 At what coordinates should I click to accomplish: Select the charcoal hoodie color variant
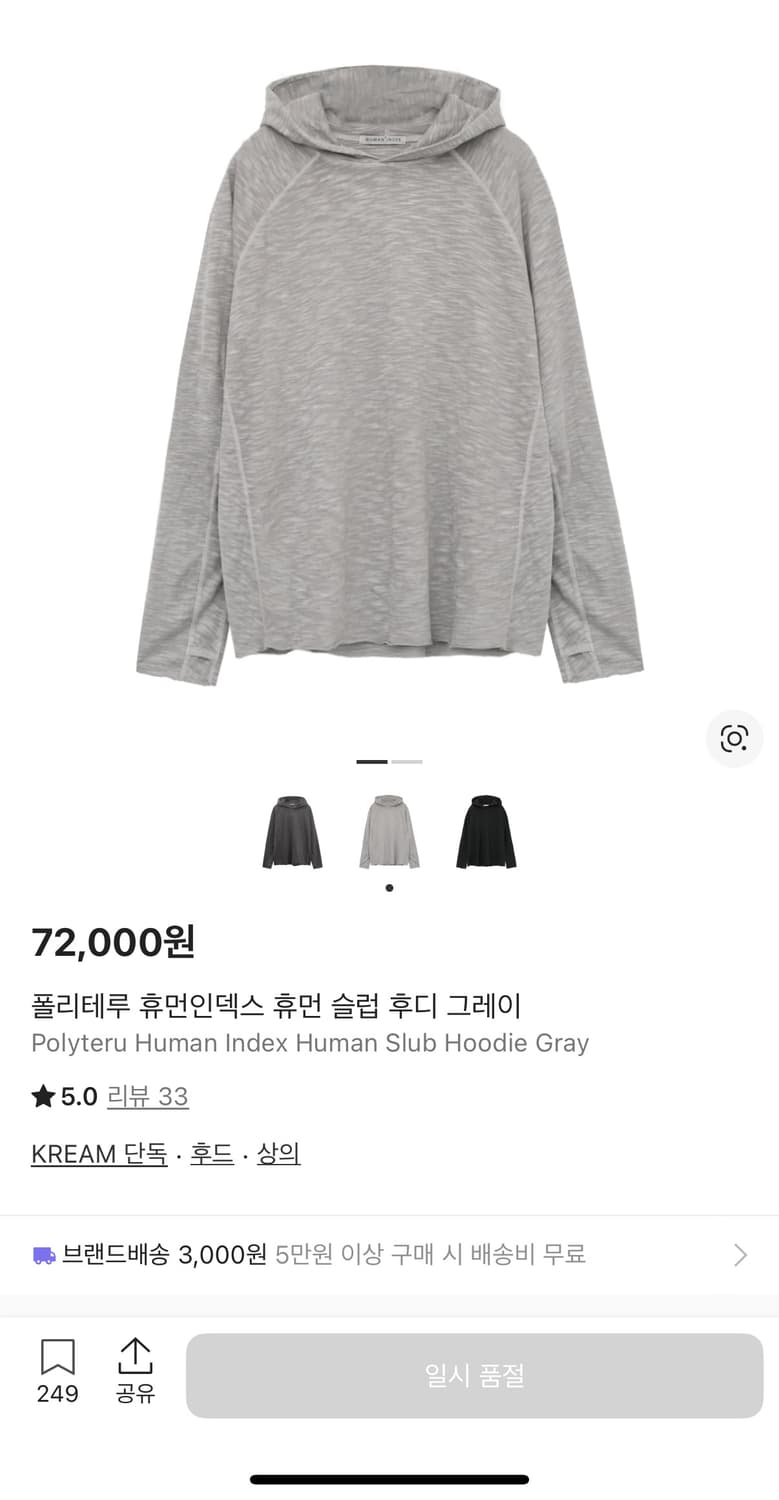pos(291,833)
